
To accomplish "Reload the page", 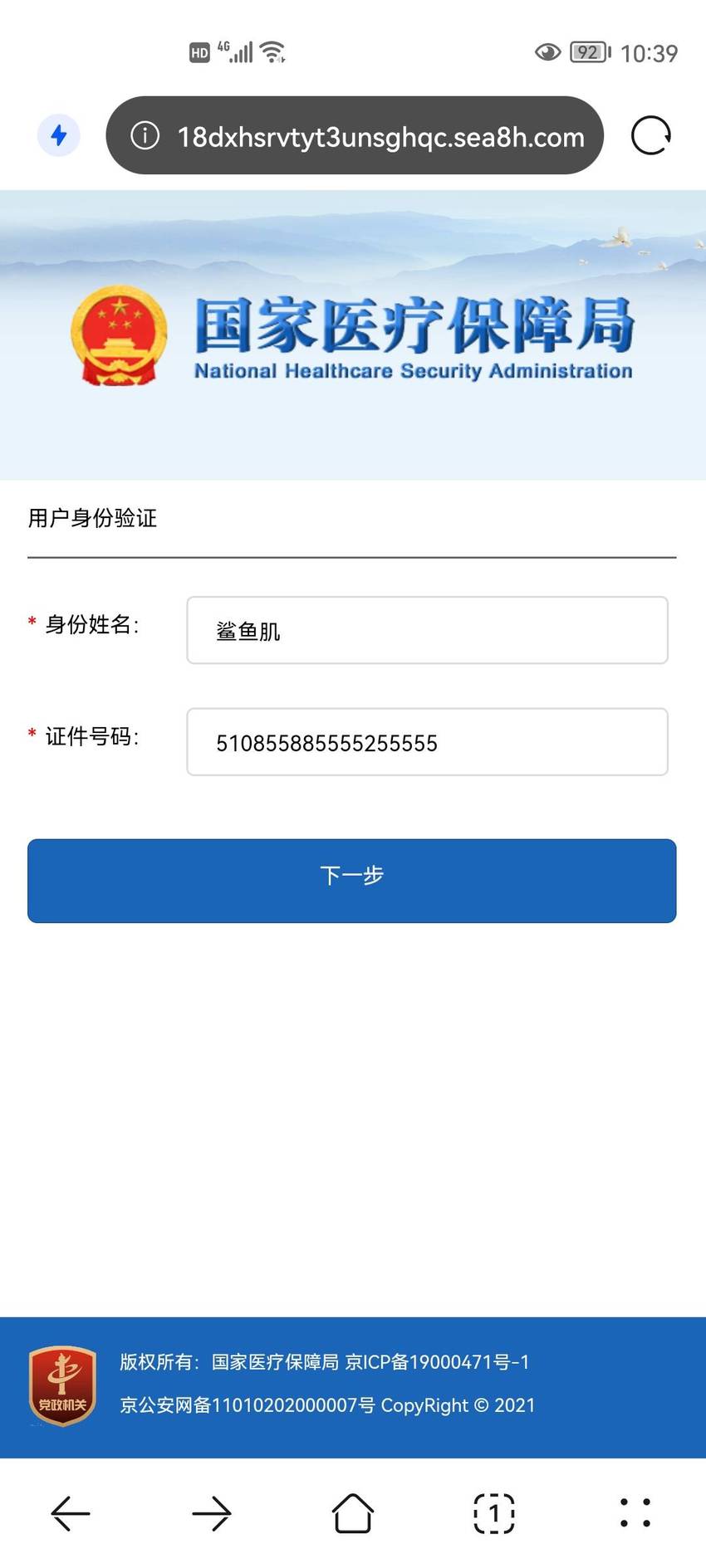I will pos(650,135).
